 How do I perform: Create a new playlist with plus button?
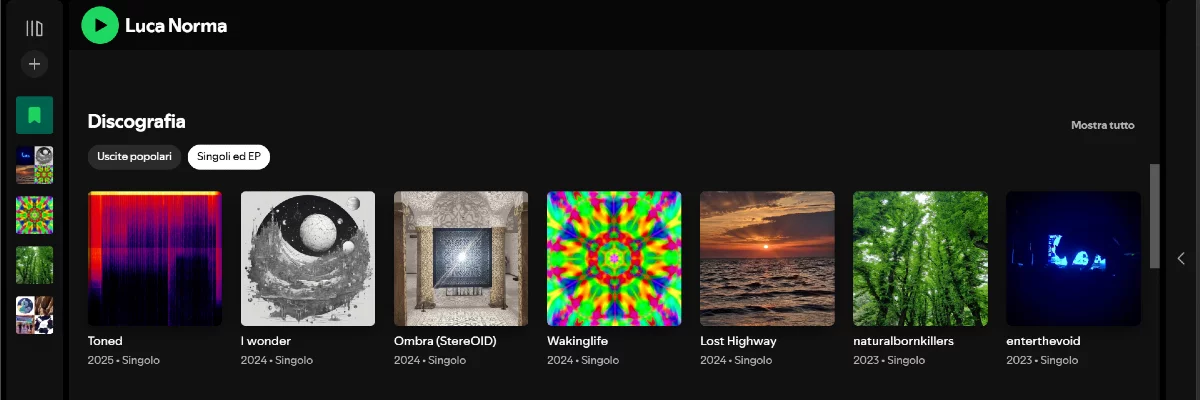34,64
